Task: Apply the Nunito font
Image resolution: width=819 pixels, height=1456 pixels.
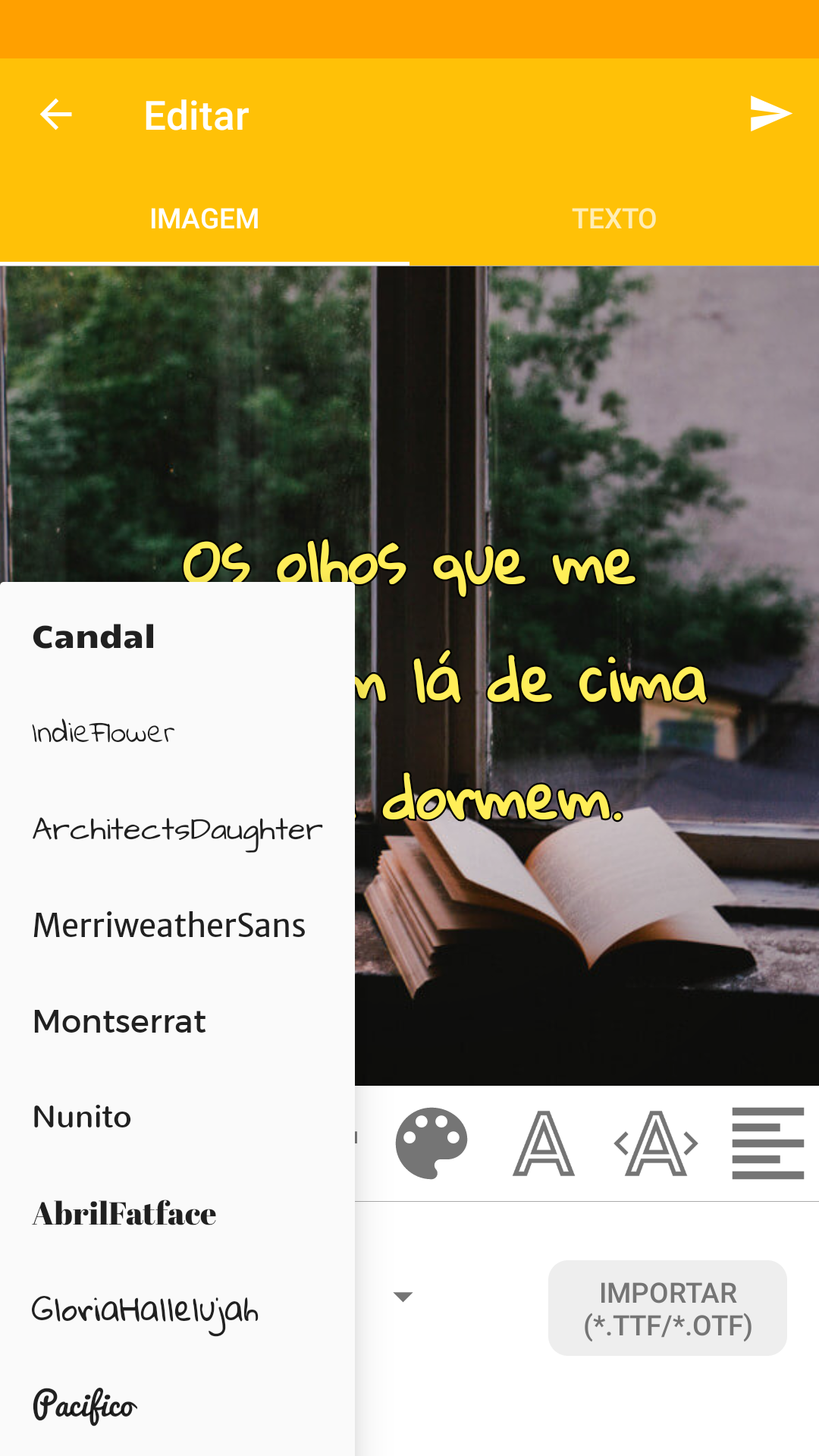Action: [x=177, y=1118]
